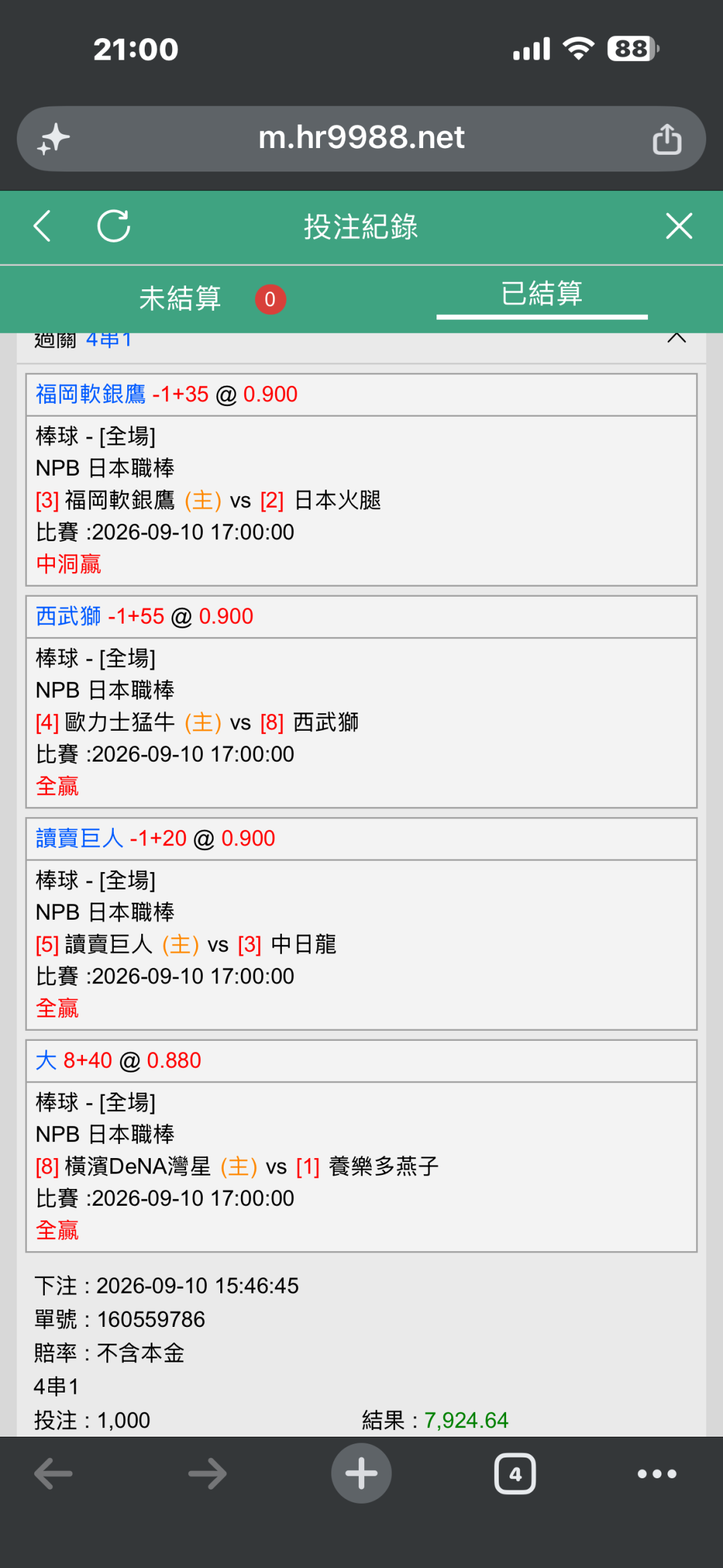Open the browser's three-dot menu
Image resolution: width=723 pixels, height=1568 pixels.
click(657, 1474)
